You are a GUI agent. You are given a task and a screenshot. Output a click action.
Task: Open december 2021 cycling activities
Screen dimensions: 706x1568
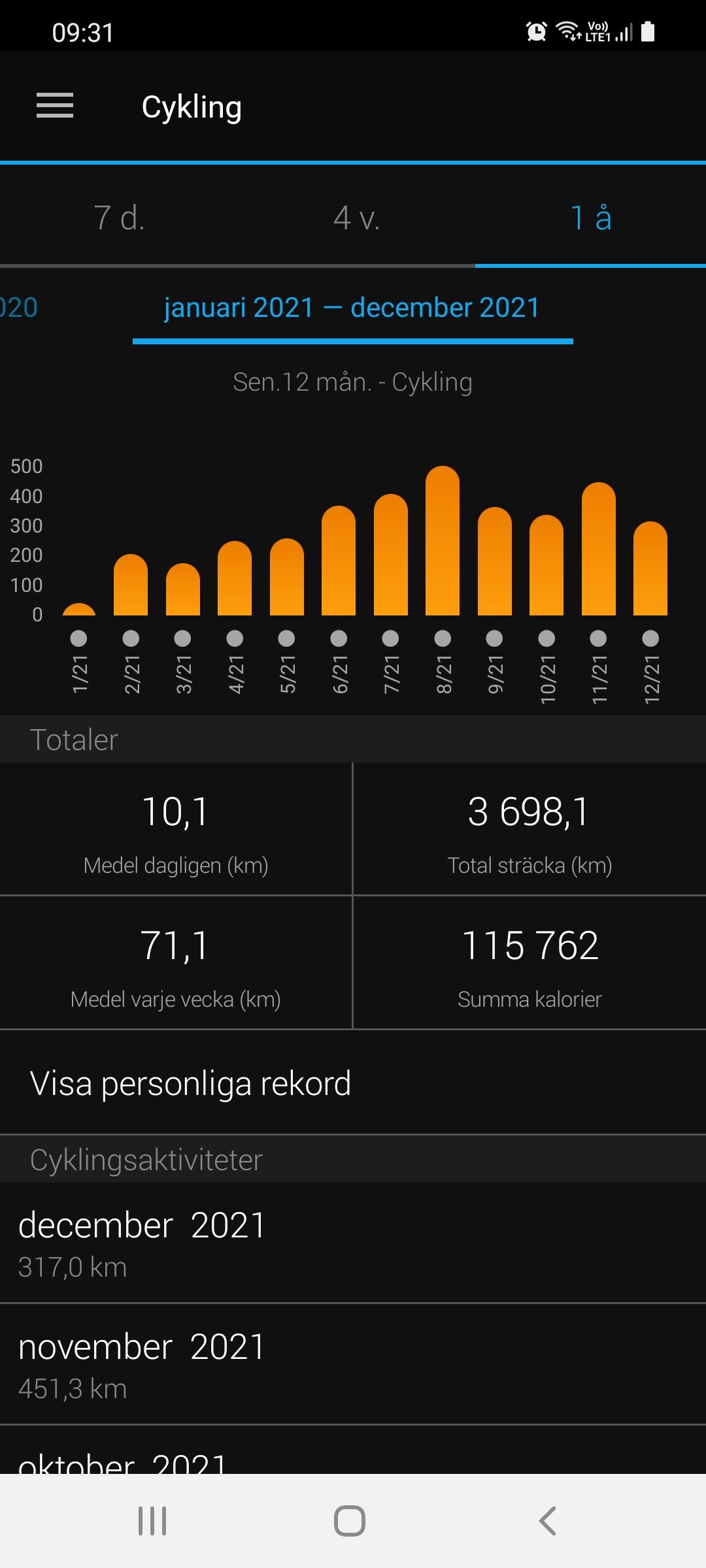tap(353, 1243)
